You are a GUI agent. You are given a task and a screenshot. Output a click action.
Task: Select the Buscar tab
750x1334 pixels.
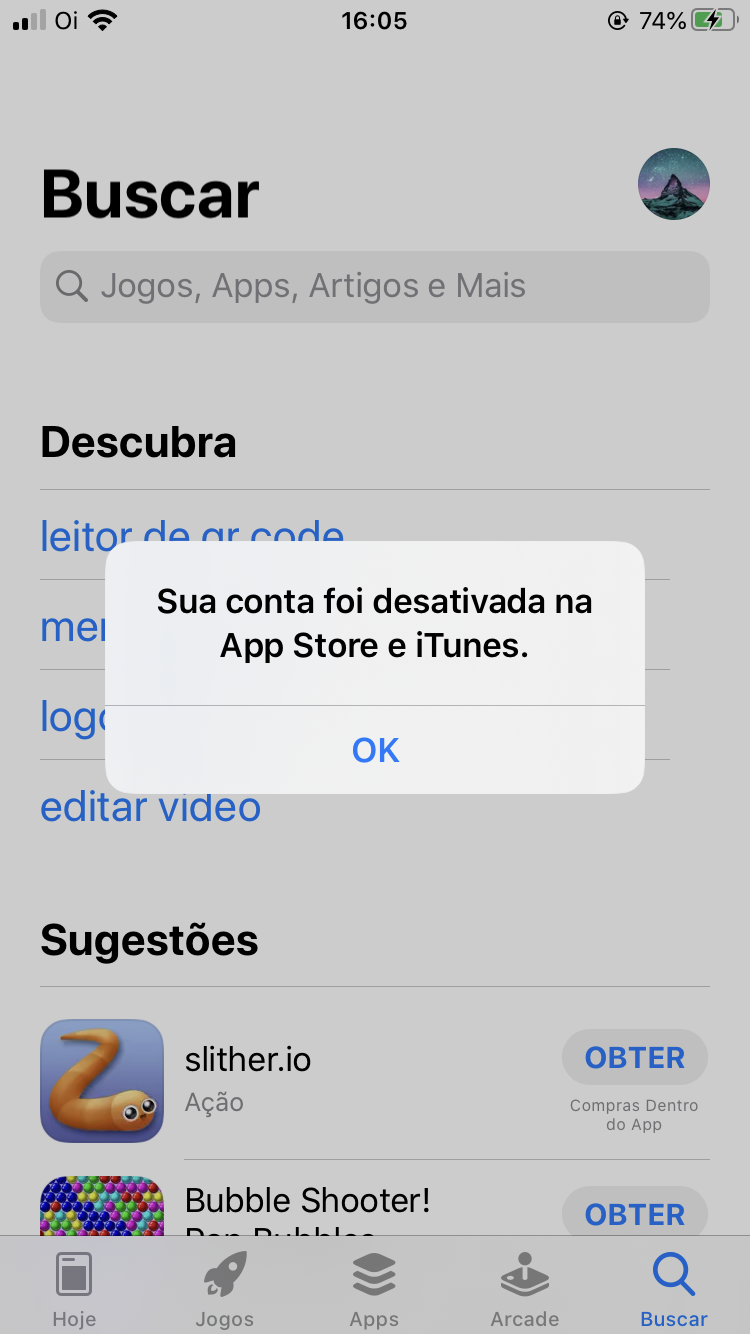click(673, 1289)
